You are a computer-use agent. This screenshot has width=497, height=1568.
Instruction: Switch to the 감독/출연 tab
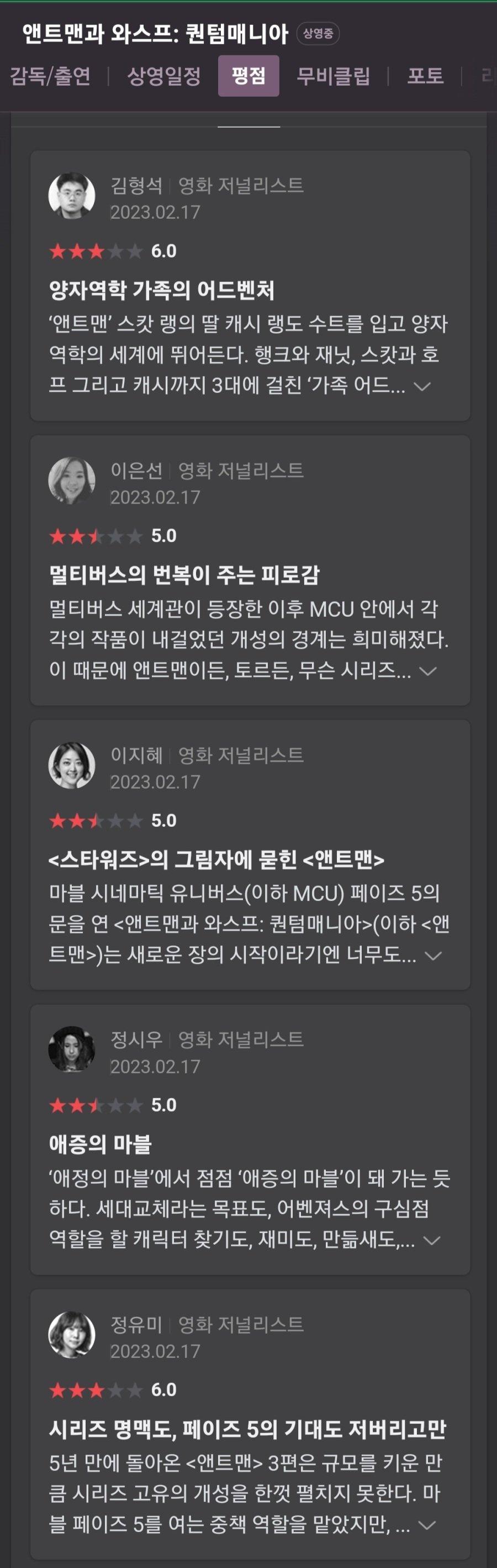(x=50, y=76)
